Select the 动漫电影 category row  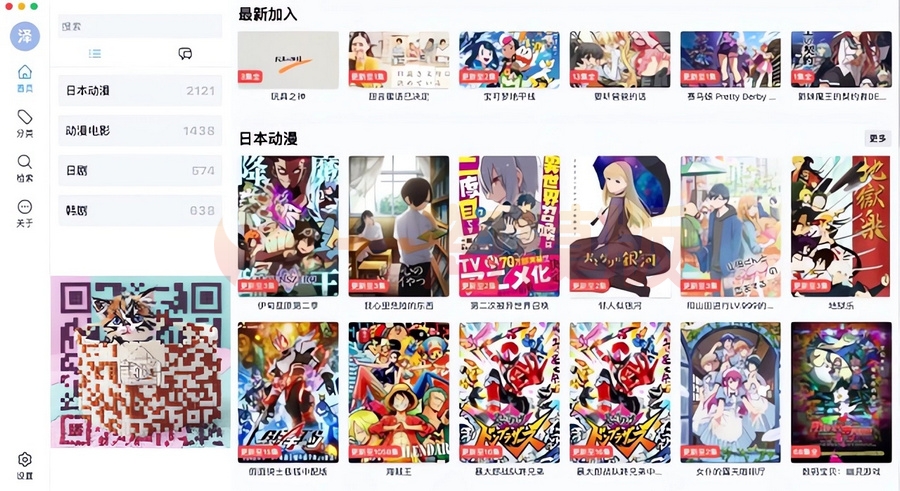139,131
